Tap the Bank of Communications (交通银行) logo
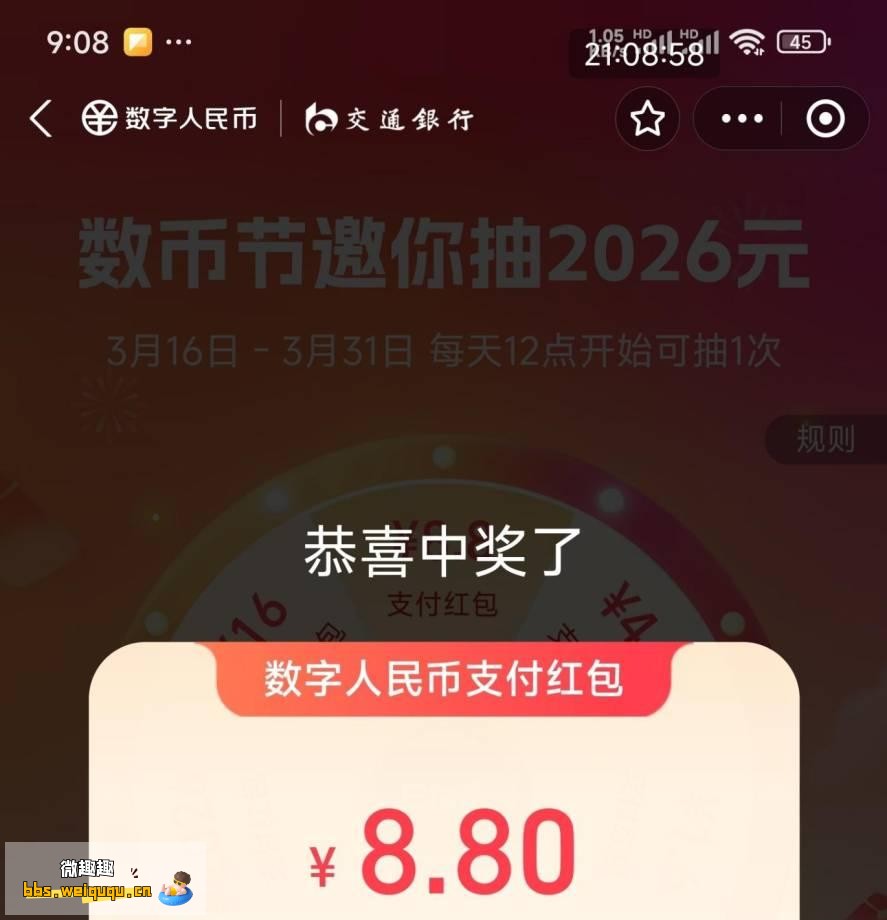 [x=318, y=116]
